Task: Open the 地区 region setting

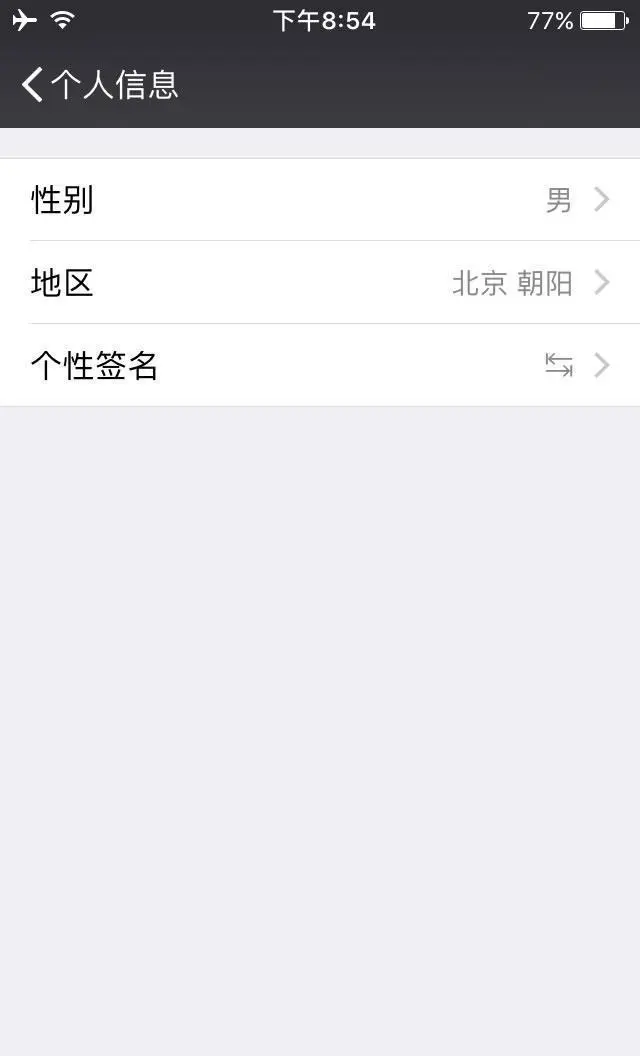Action: tap(320, 283)
